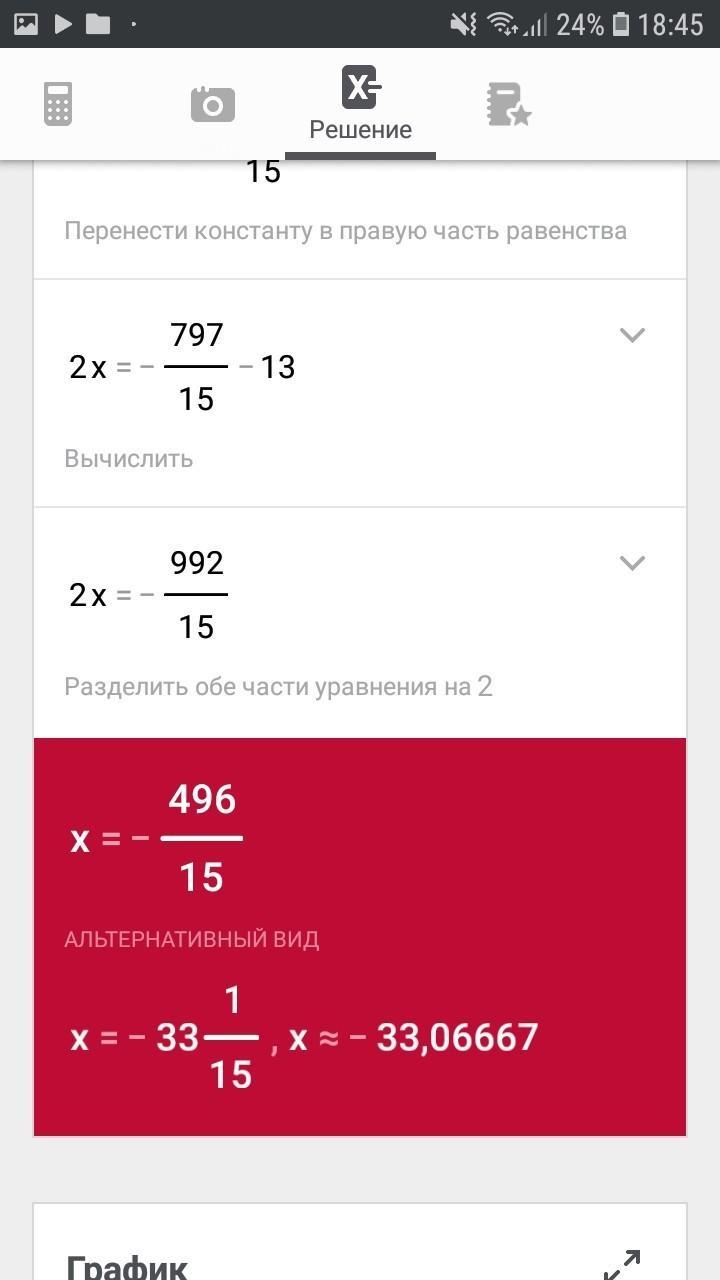The height and width of the screenshot is (1280, 720).
Task: Expand the График chart to fullscreen
Action: [x=622, y=1263]
